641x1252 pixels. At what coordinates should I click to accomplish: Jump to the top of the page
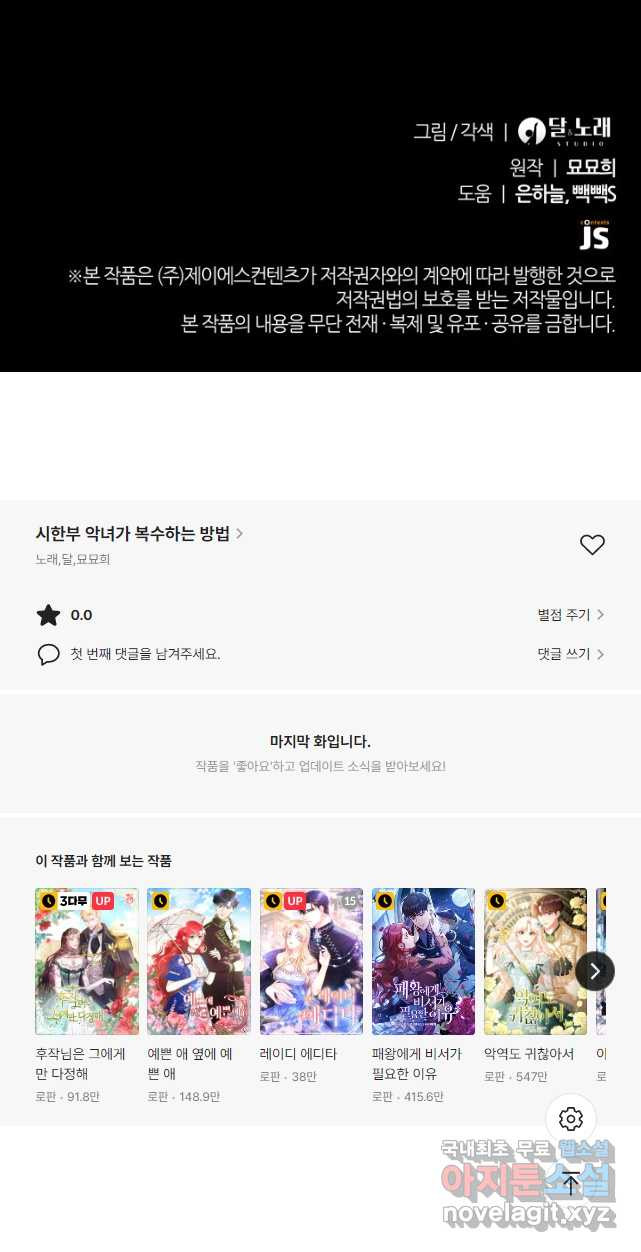571,1183
